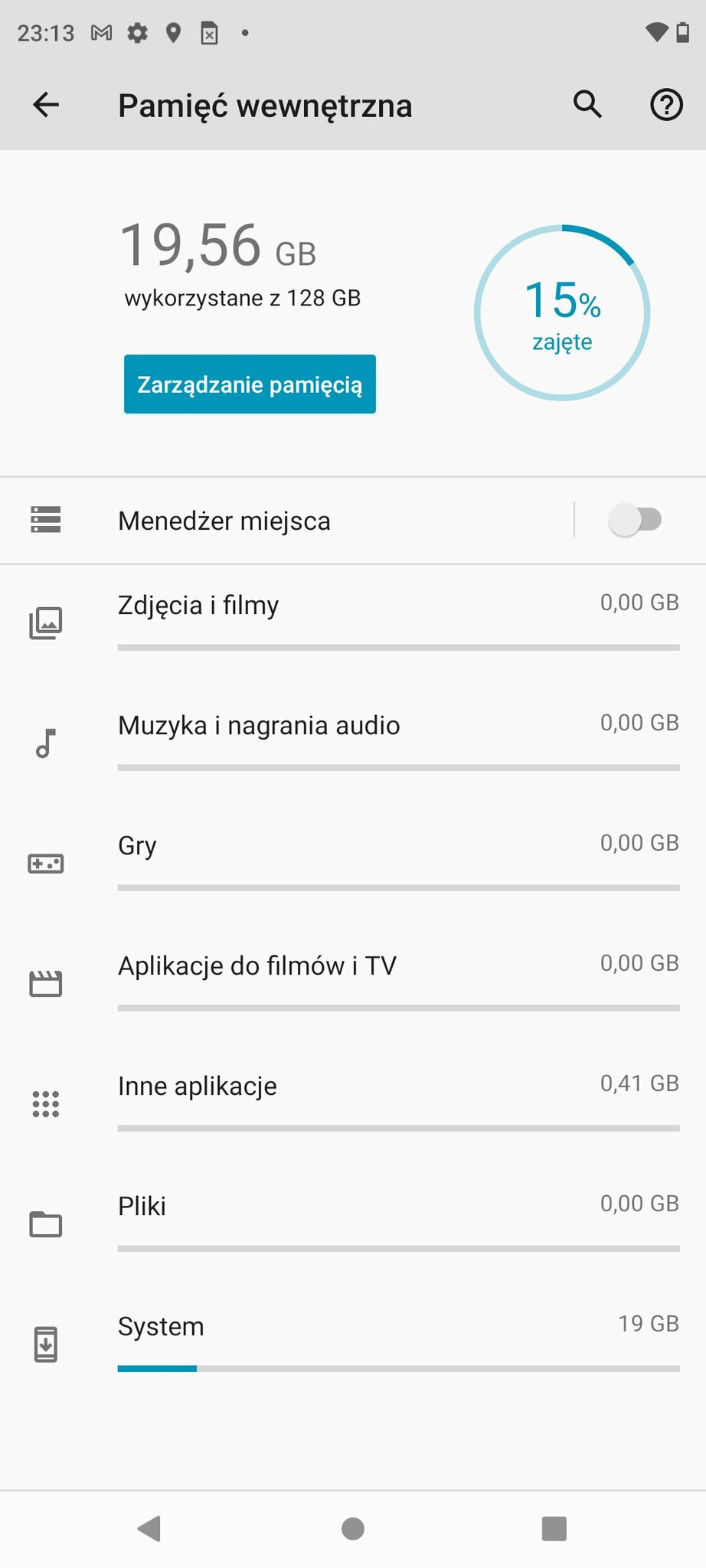Go back using the app bar arrow
Viewport: 706px width, 1568px height.
click(x=46, y=105)
